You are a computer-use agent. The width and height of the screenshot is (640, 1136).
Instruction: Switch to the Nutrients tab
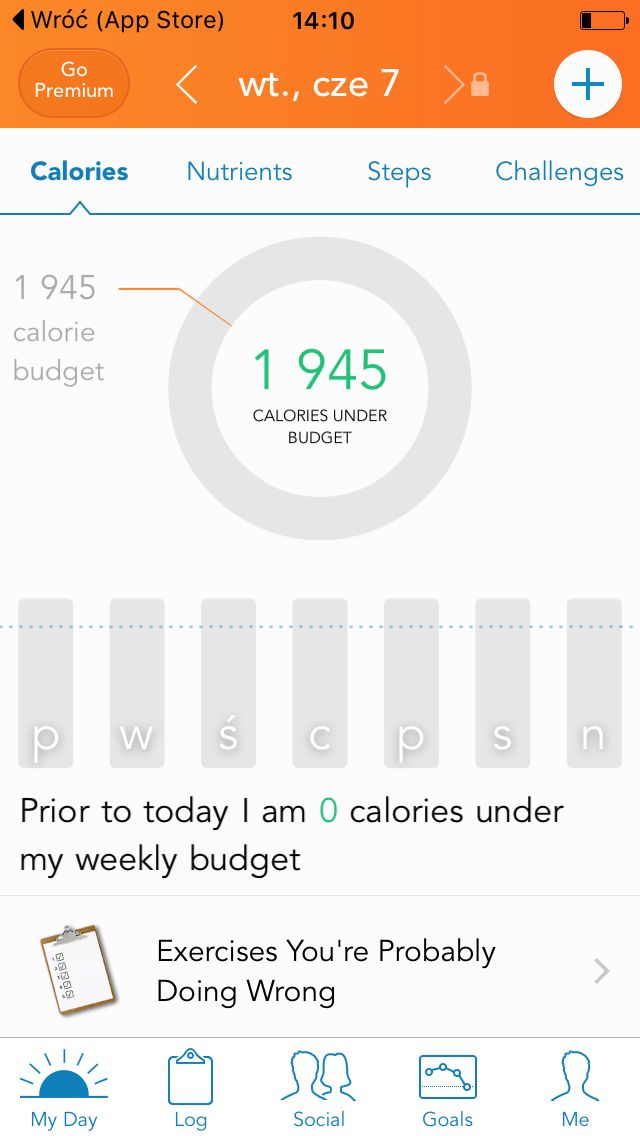point(239,172)
